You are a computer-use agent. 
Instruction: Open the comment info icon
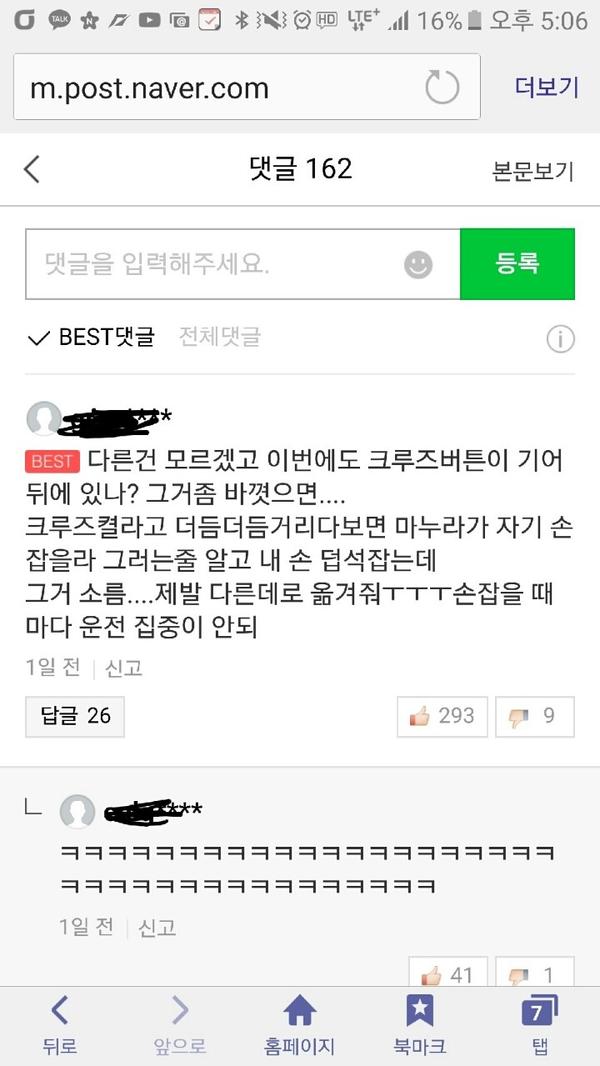(x=560, y=339)
